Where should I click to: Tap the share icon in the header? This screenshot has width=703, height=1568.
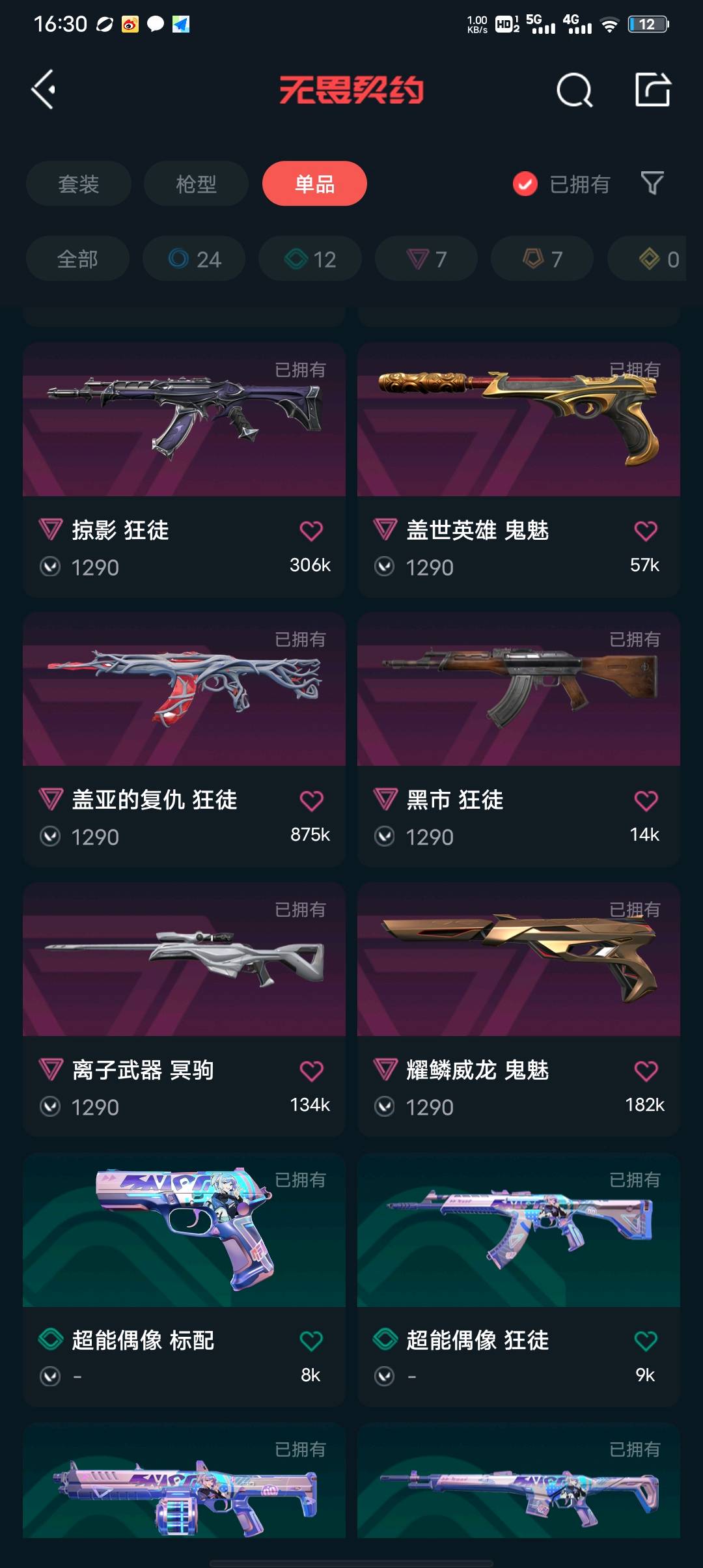click(x=652, y=90)
